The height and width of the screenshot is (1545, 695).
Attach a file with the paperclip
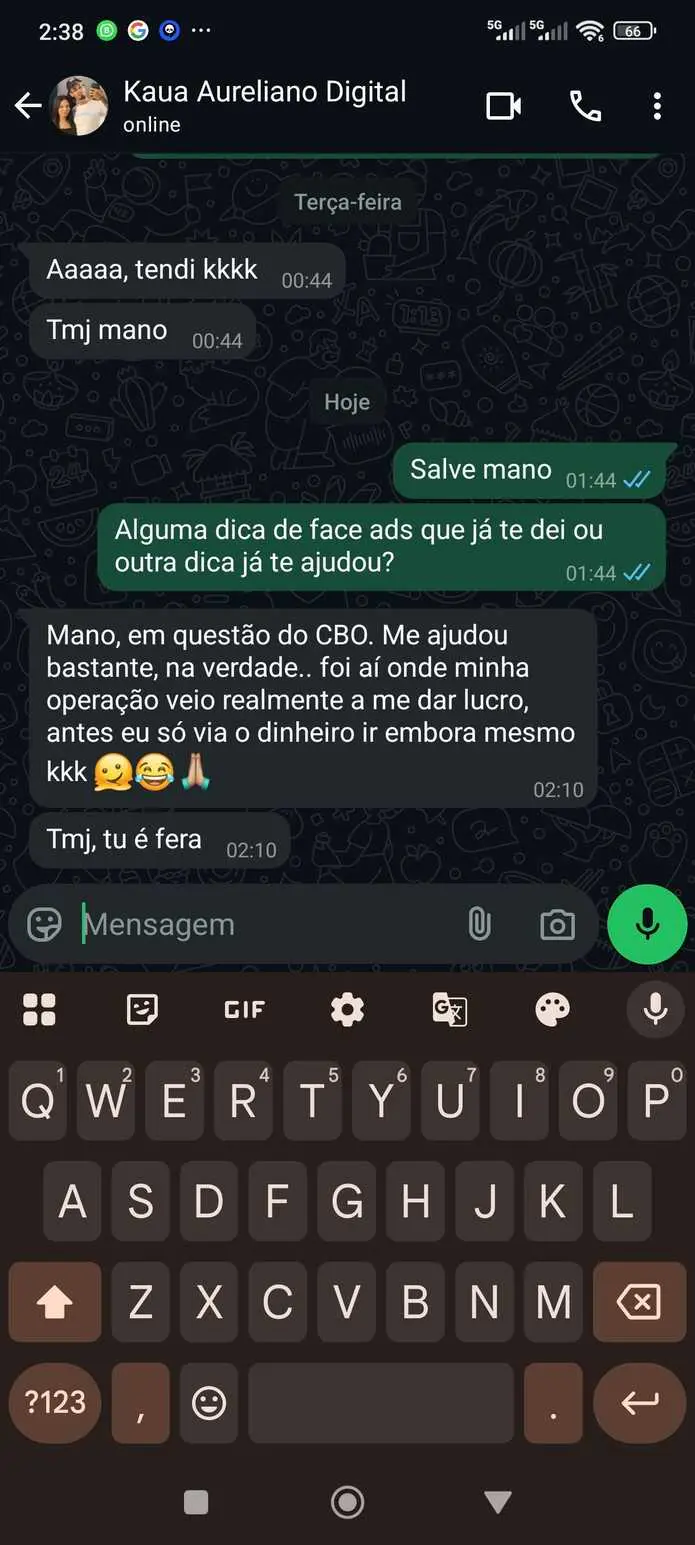pyautogui.click(x=480, y=924)
